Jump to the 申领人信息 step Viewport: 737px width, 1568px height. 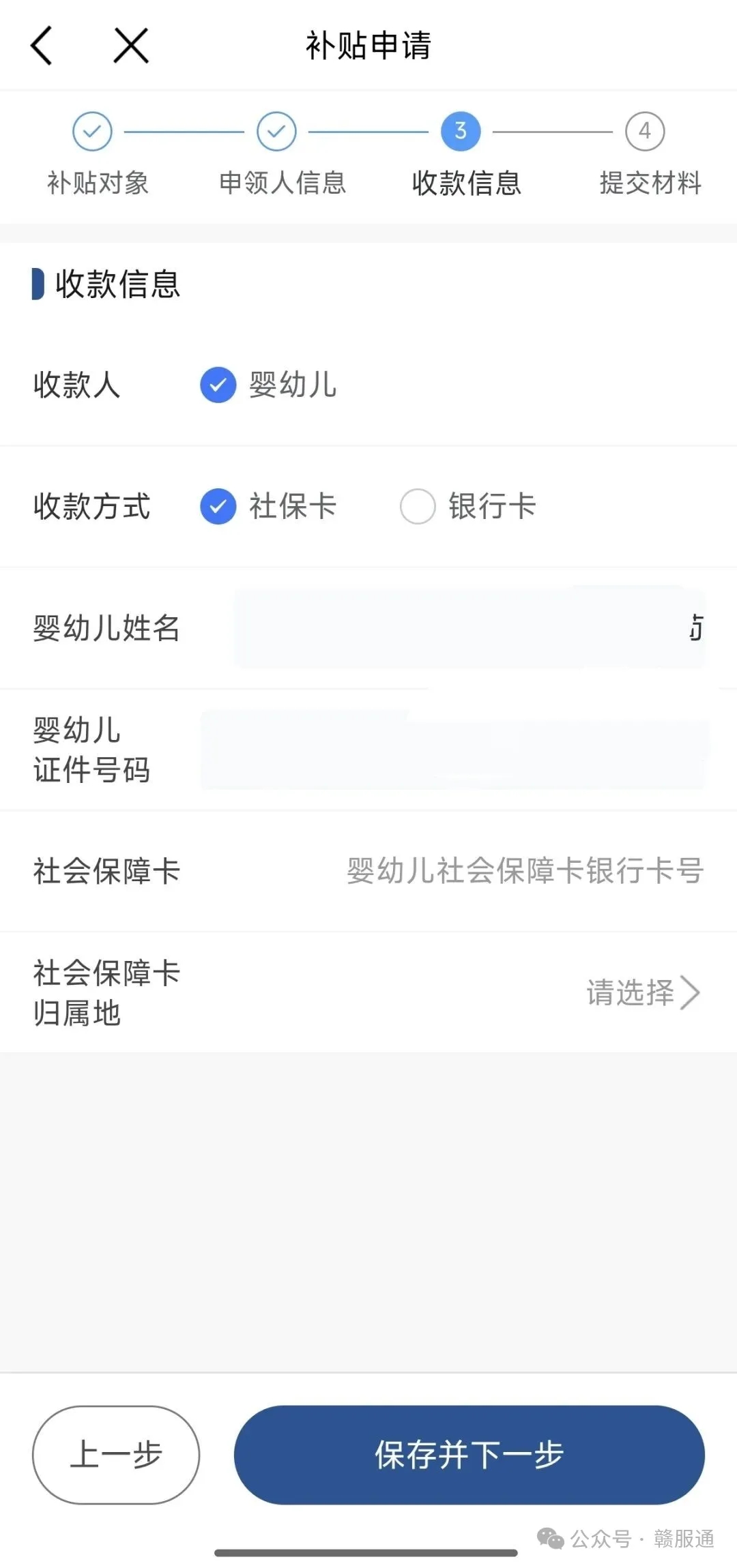(x=277, y=132)
